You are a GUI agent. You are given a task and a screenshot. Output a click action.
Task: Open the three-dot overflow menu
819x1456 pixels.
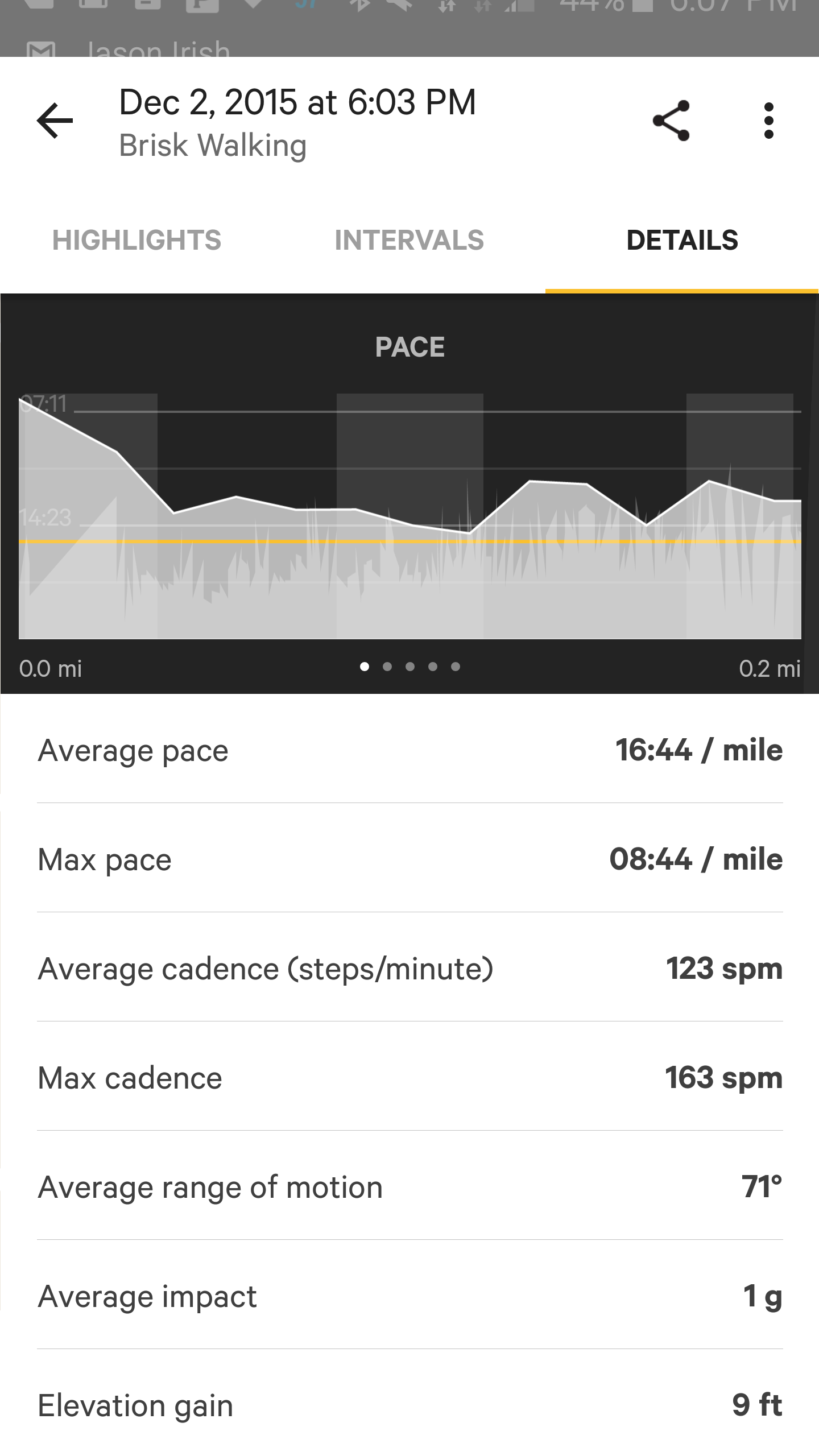coord(769,121)
